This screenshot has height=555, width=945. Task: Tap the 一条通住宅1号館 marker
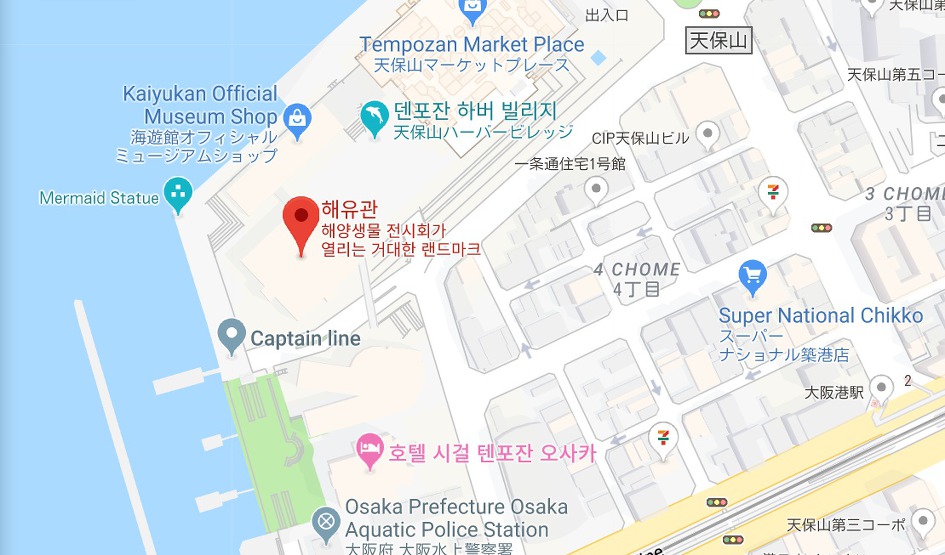click(x=597, y=192)
